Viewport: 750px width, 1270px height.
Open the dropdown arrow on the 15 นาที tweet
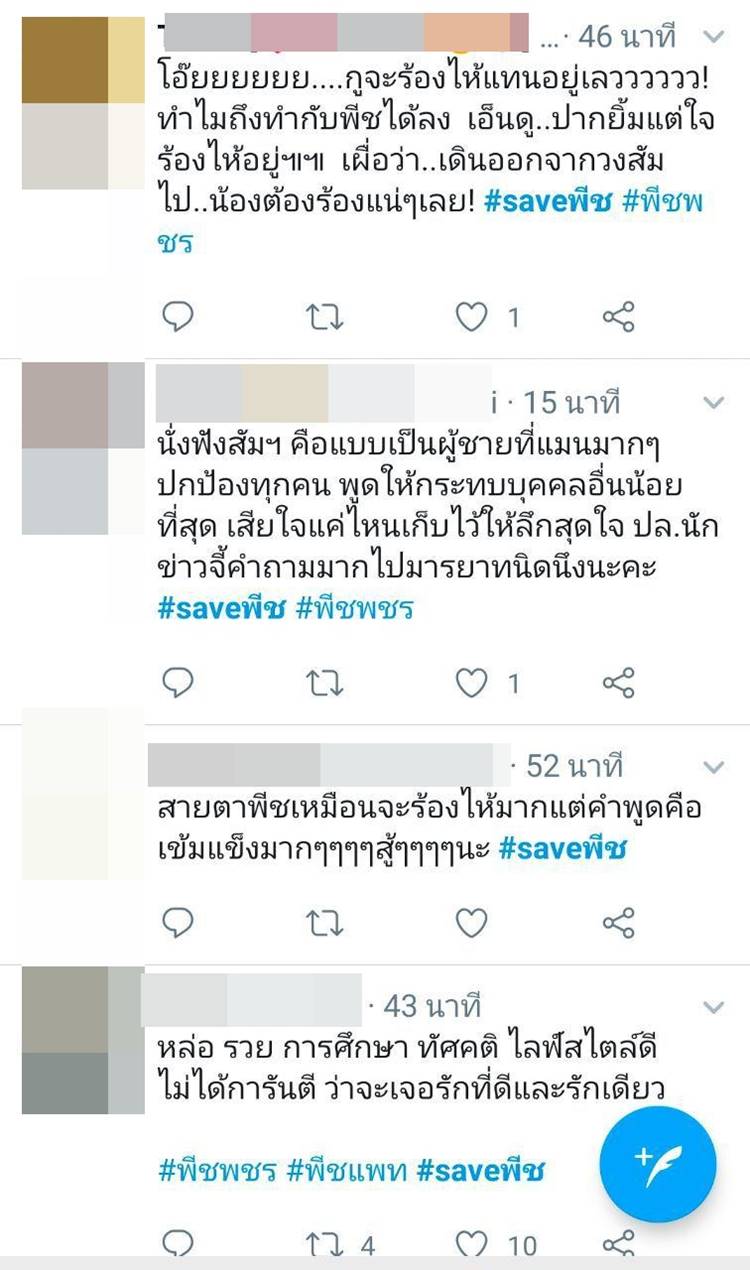coord(713,403)
